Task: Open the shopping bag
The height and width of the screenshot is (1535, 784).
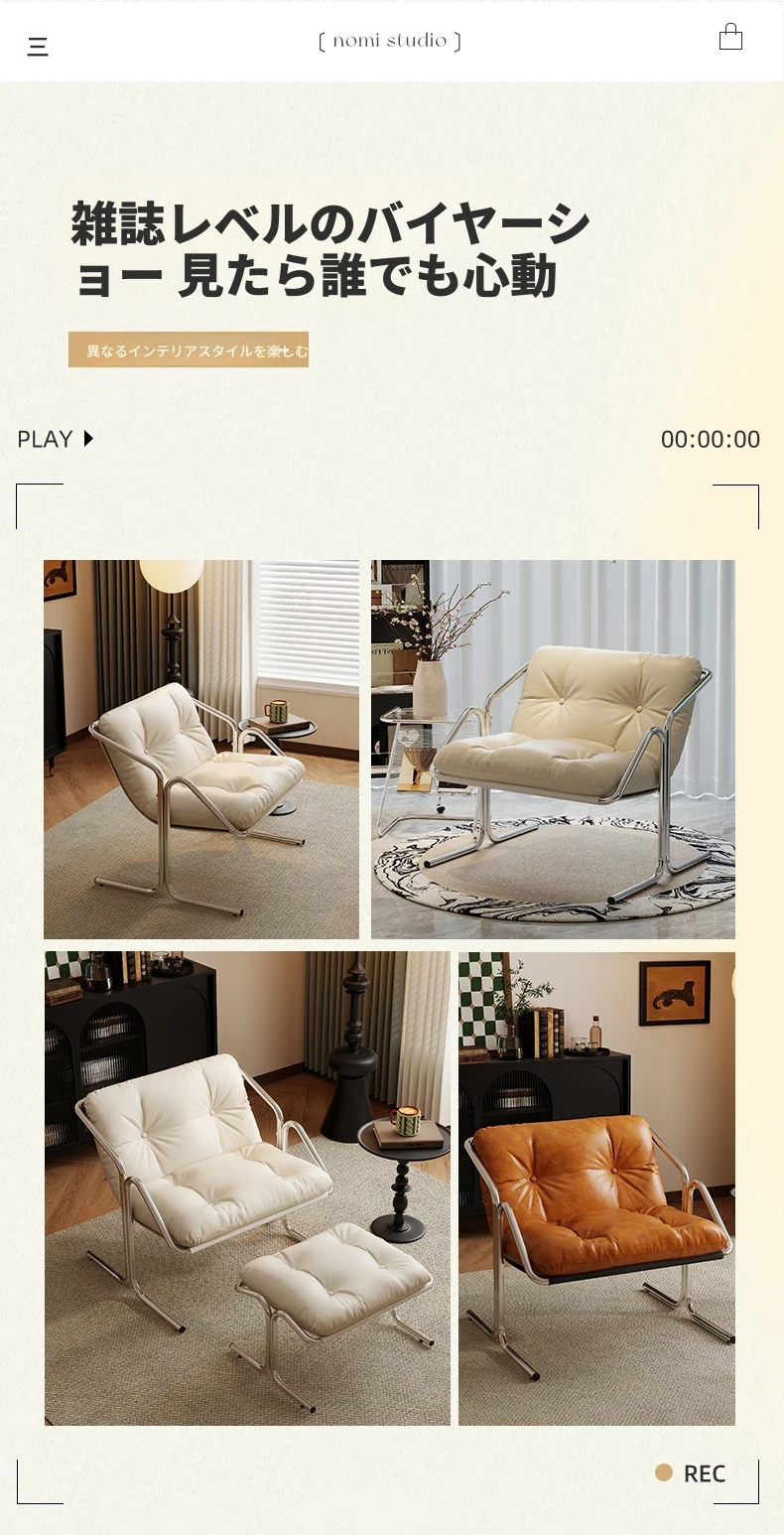Action: (730, 38)
